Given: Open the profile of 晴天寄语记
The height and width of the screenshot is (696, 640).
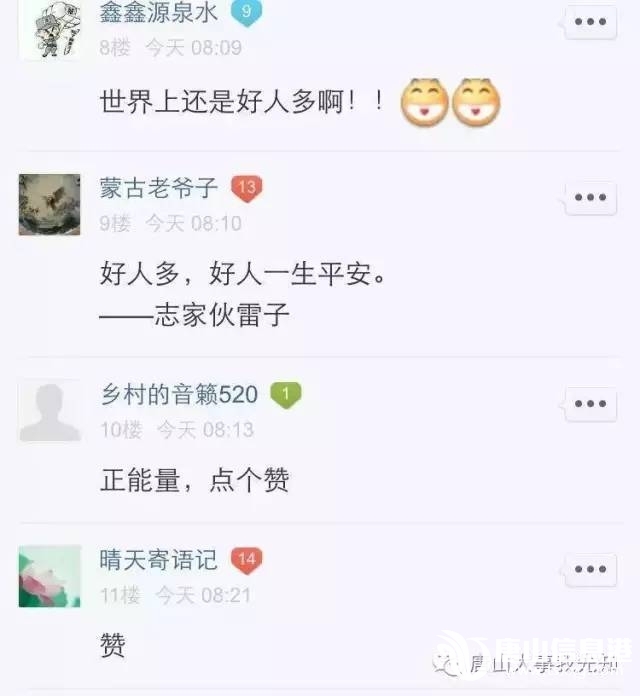Looking at the screenshot, I should (159, 559).
